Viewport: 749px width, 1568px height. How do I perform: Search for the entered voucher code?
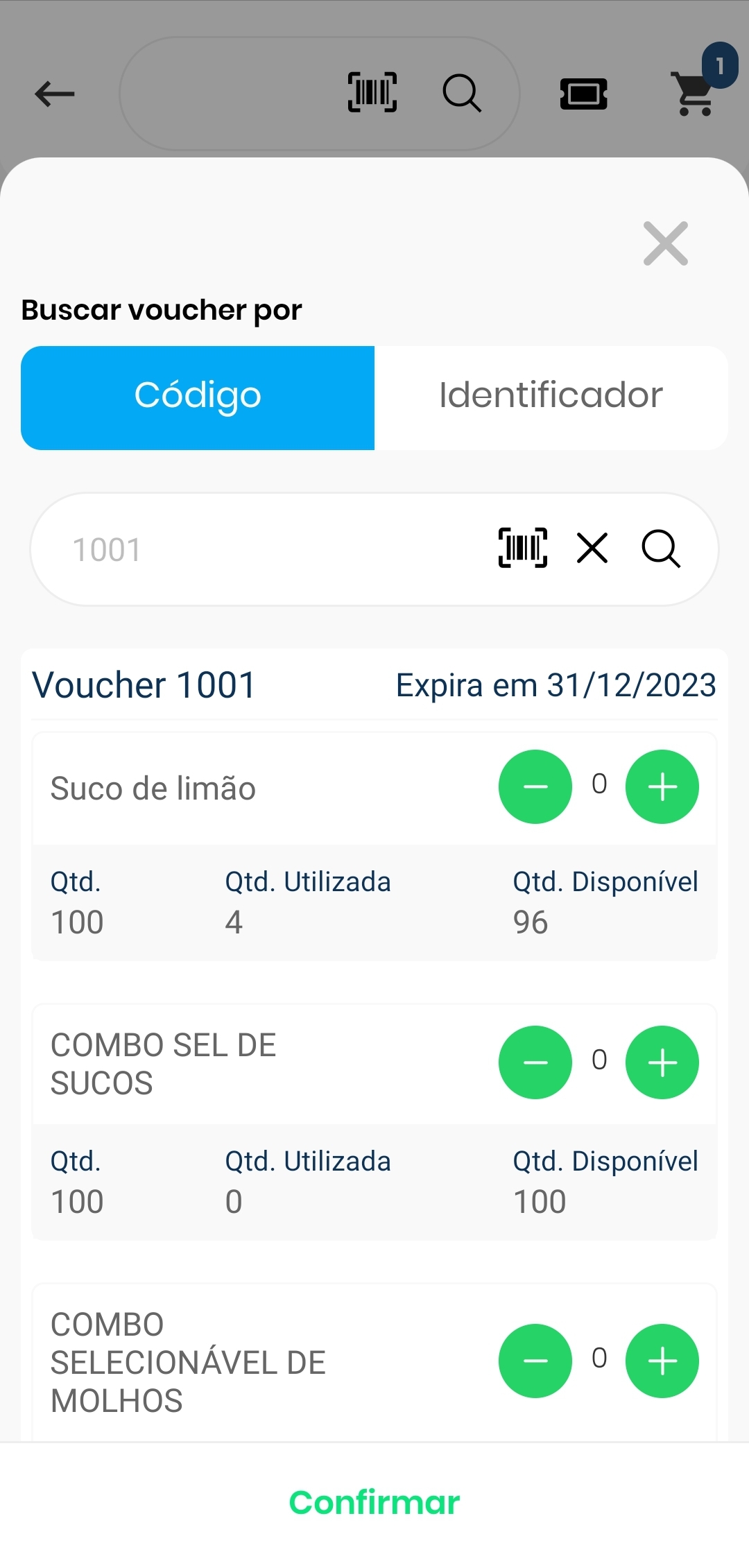pyautogui.click(x=660, y=549)
